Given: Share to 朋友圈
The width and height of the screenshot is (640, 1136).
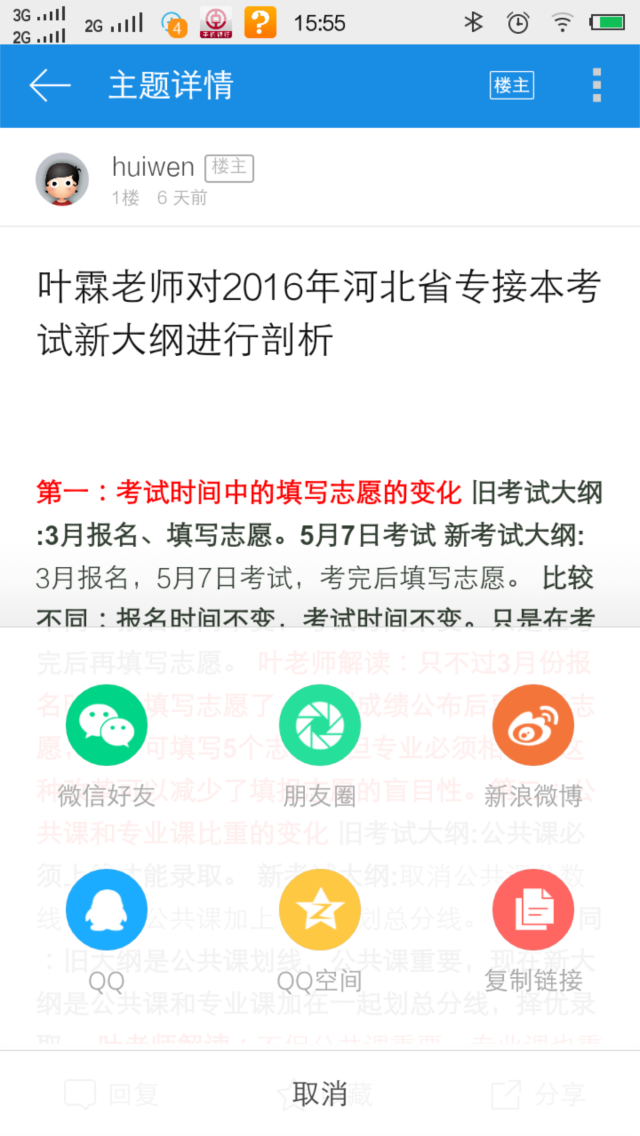Looking at the screenshot, I should (319, 724).
